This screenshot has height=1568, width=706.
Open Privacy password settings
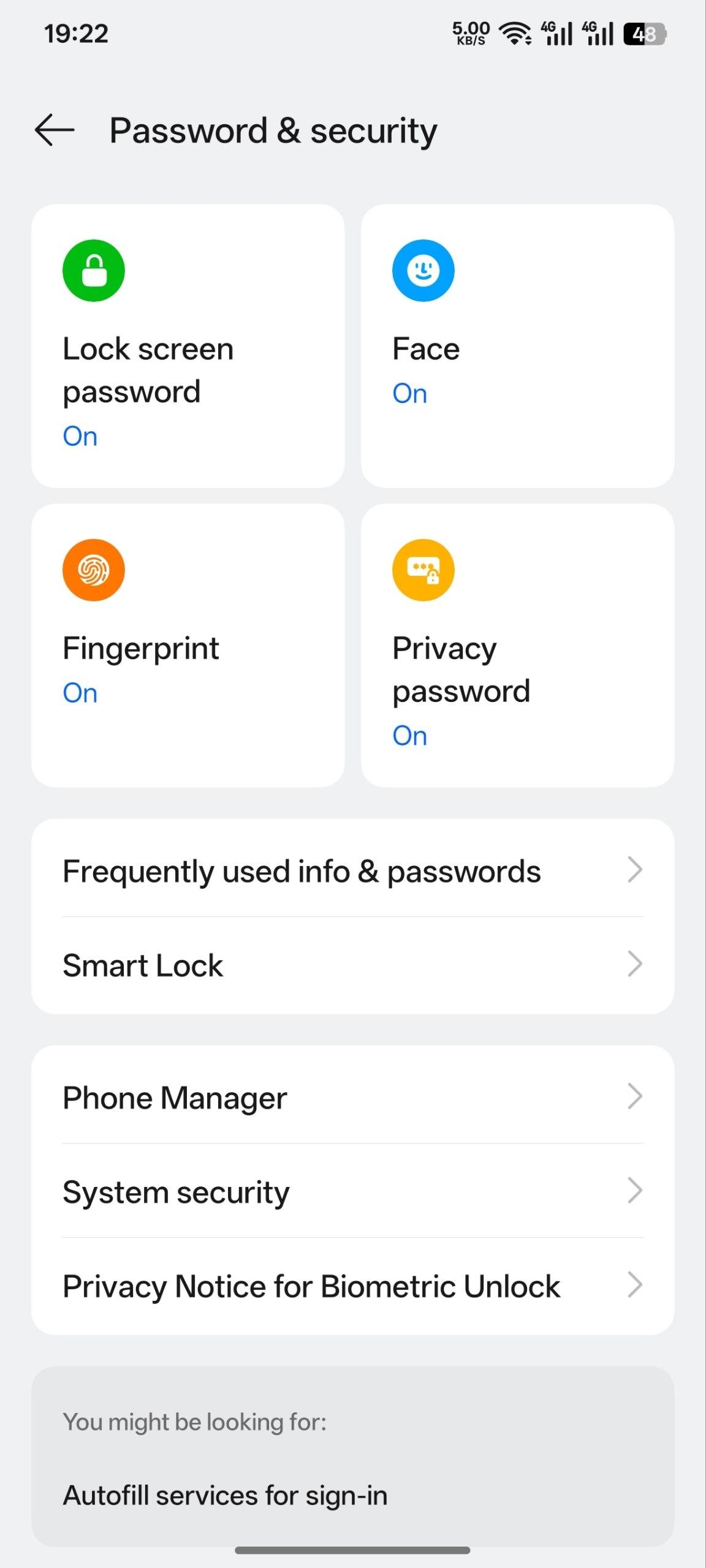pos(517,645)
